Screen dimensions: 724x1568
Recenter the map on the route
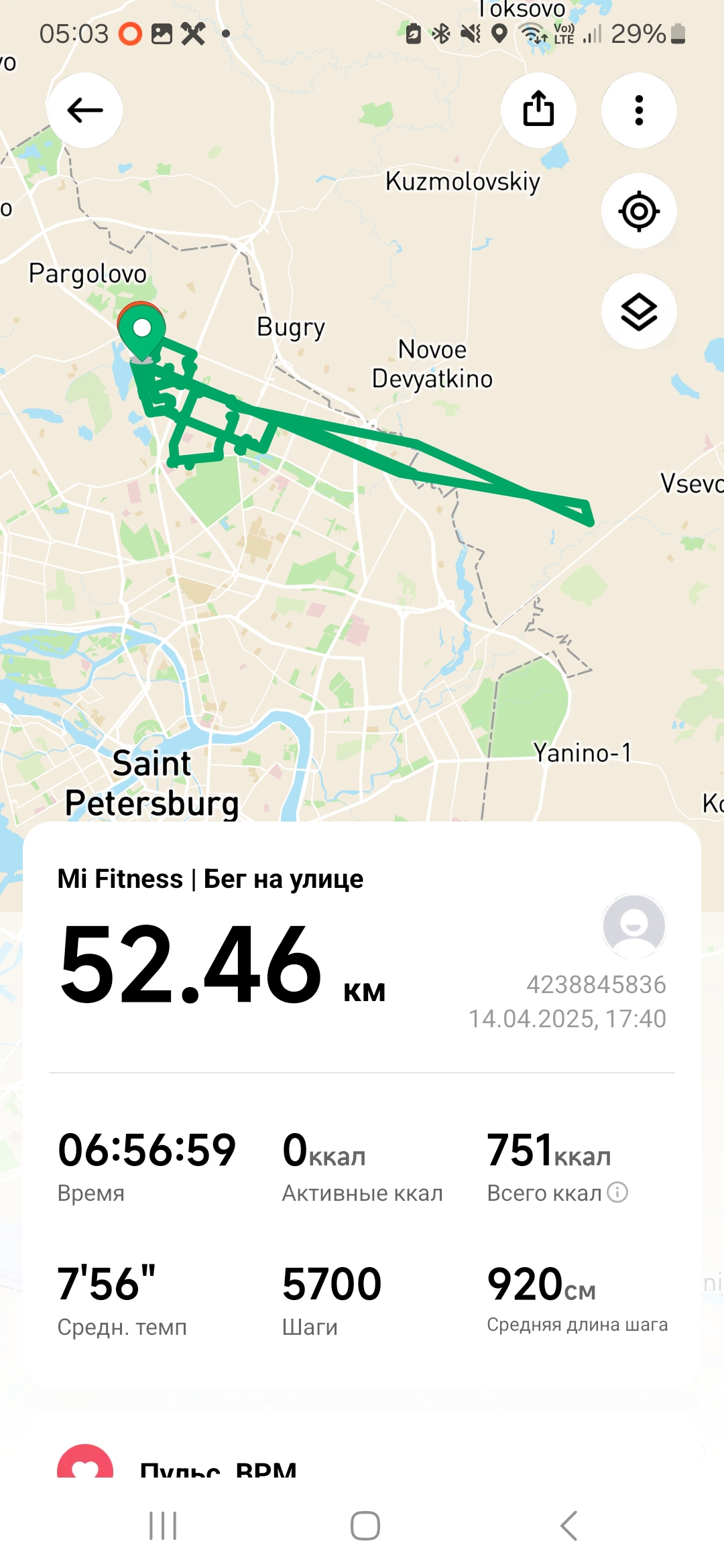639,211
